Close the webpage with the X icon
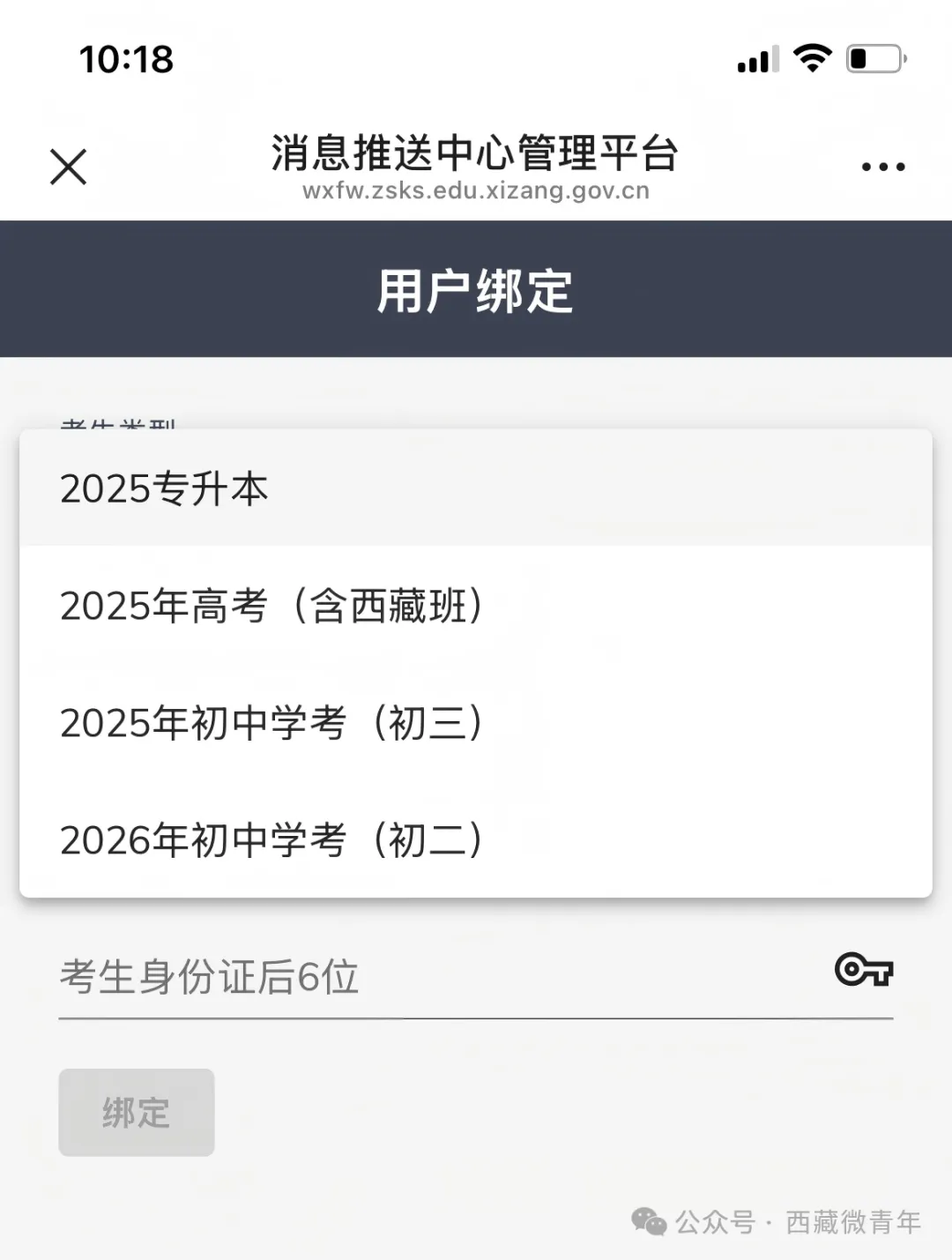The image size is (952, 1260). (x=69, y=167)
